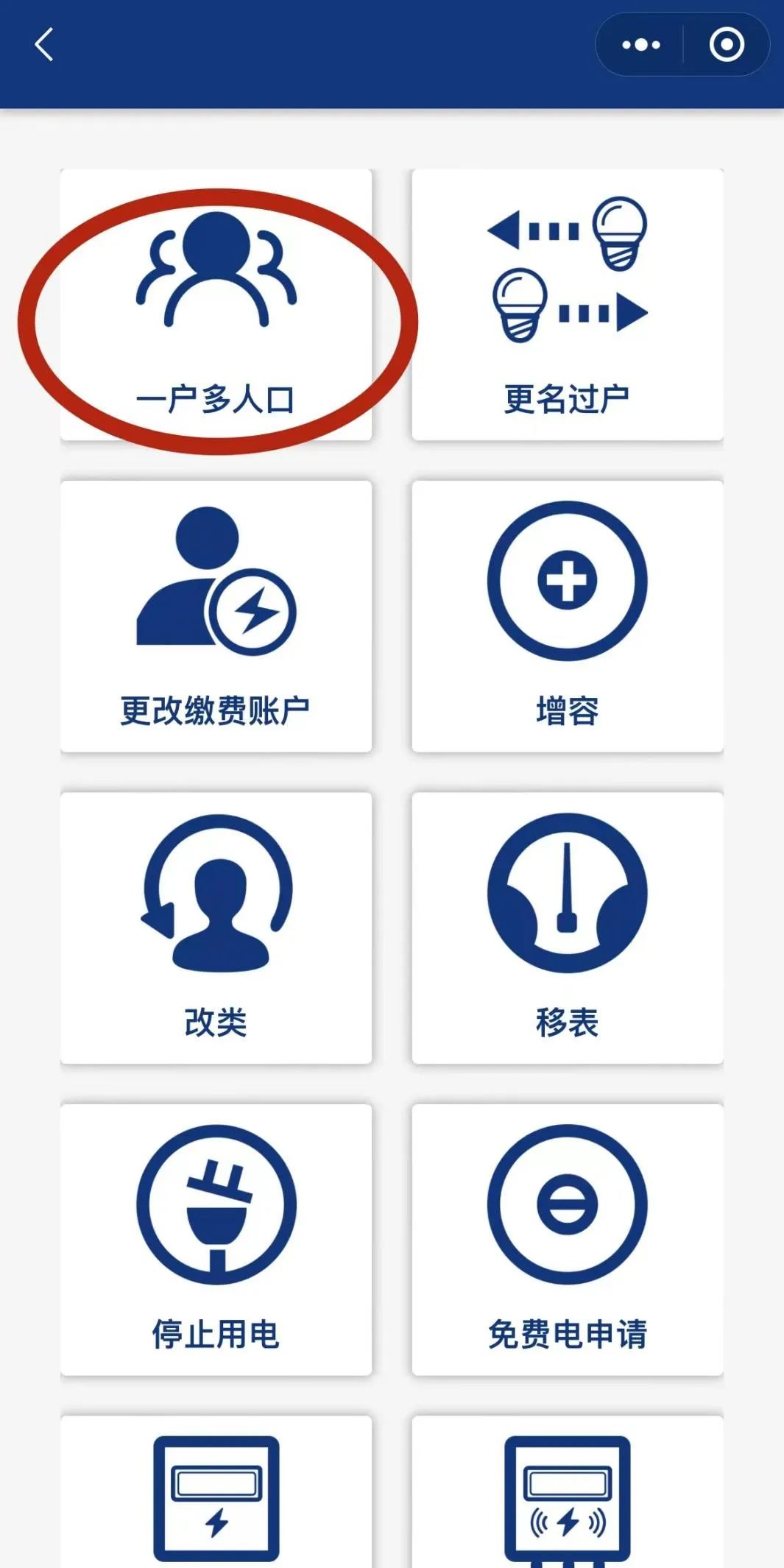
Task: Open 更改缴费账户 option
Action: click(x=216, y=617)
